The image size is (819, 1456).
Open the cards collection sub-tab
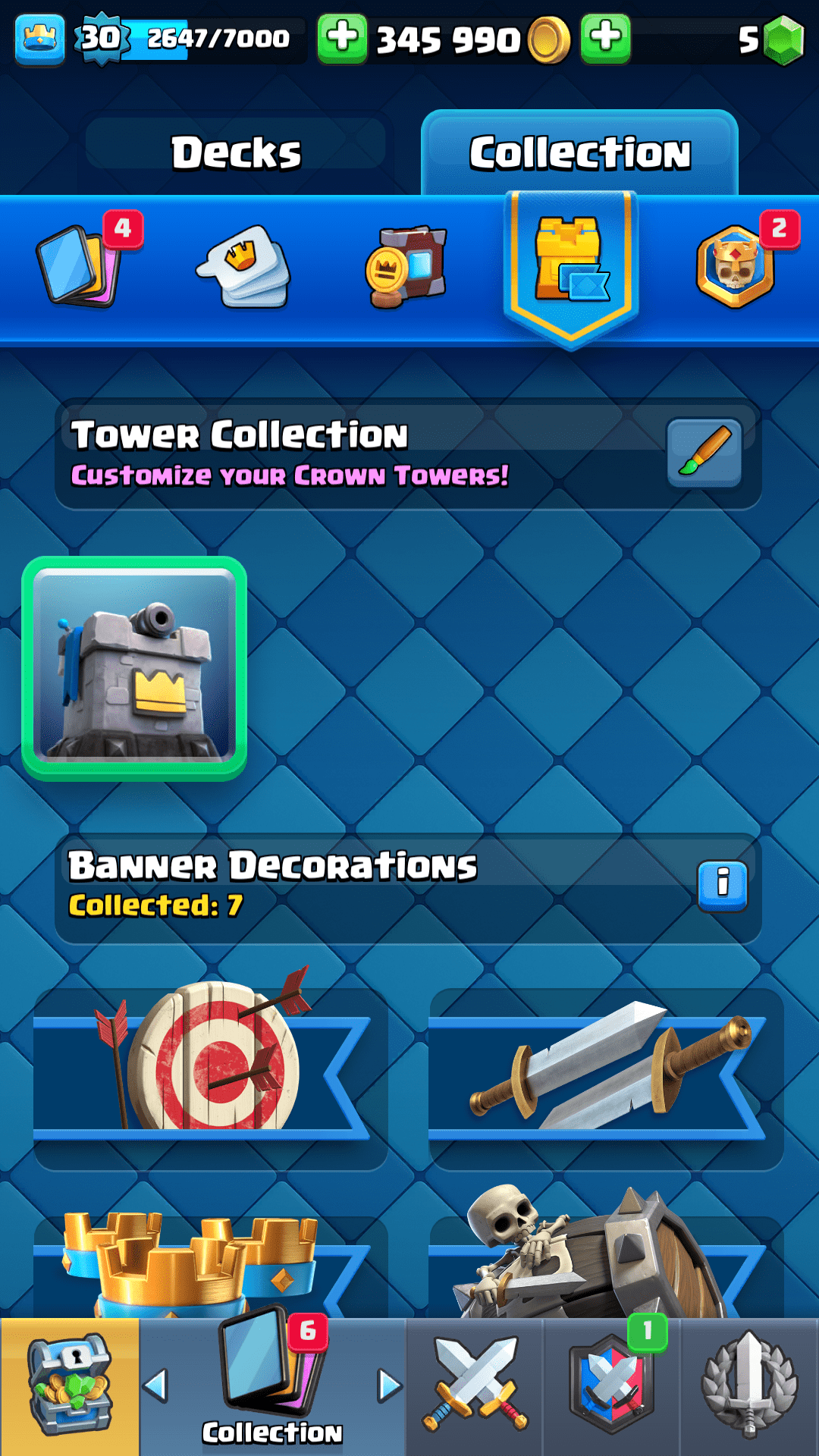(80, 265)
